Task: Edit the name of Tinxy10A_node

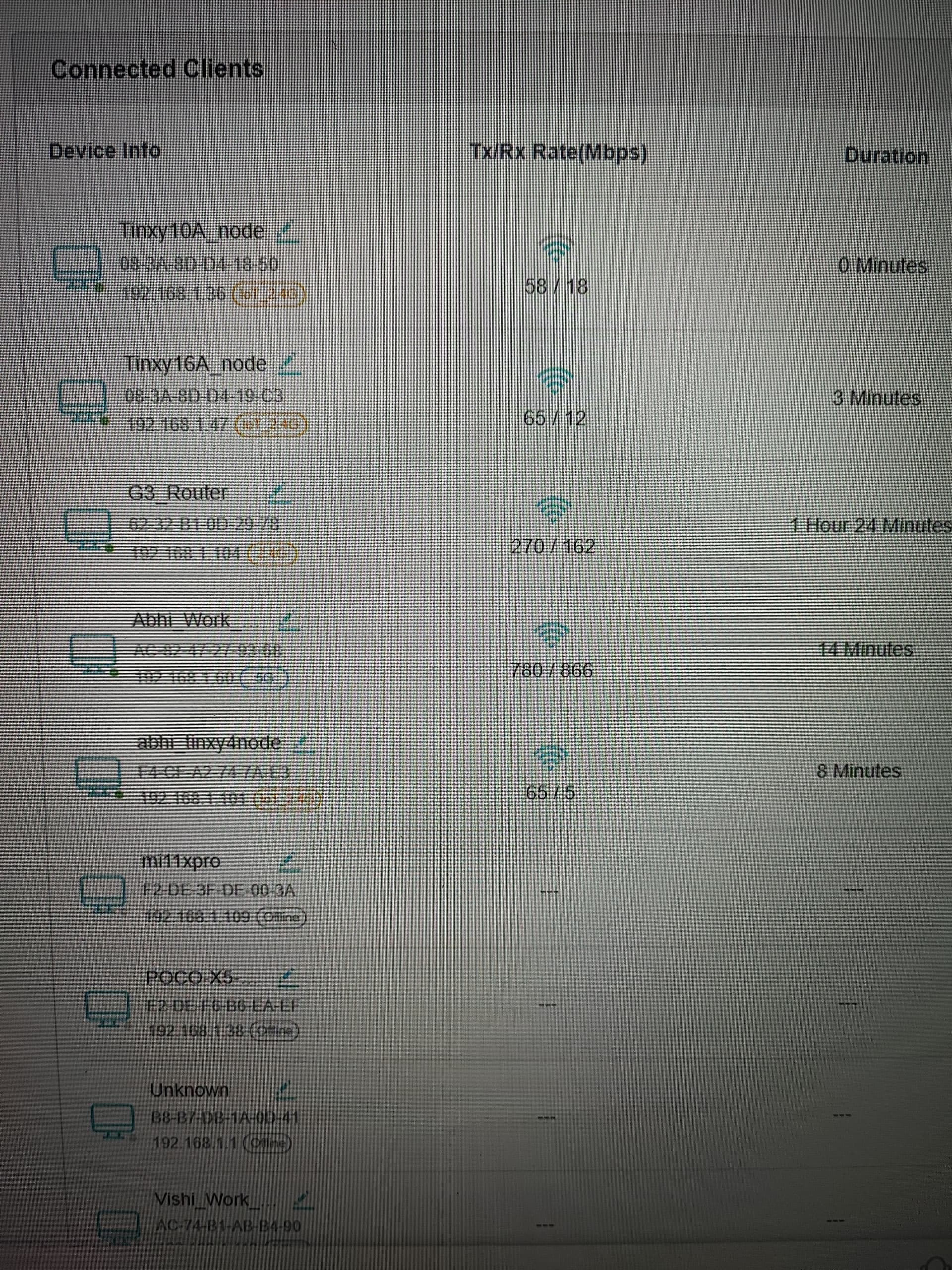Action: coord(287,231)
